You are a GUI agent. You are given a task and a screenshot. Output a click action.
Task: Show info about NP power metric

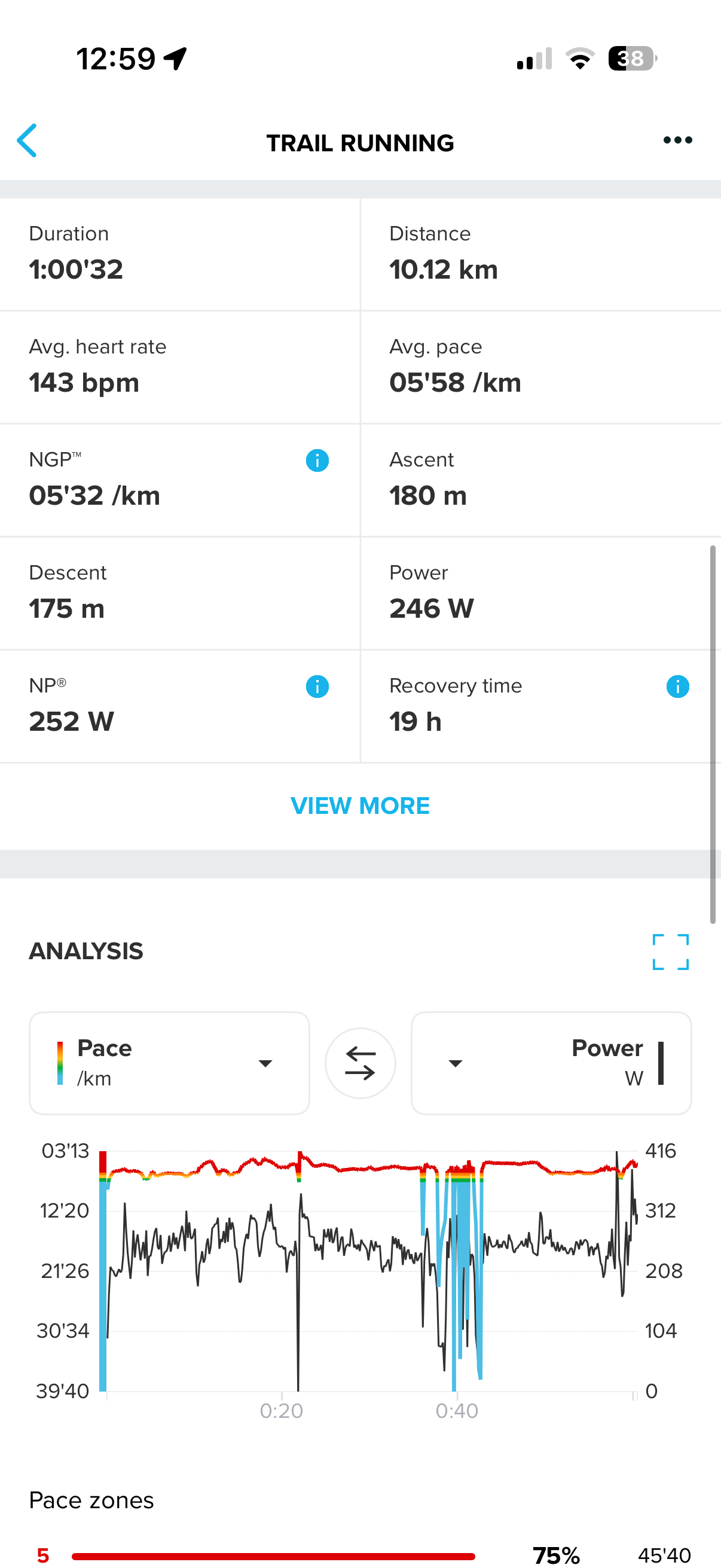(317, 686)
